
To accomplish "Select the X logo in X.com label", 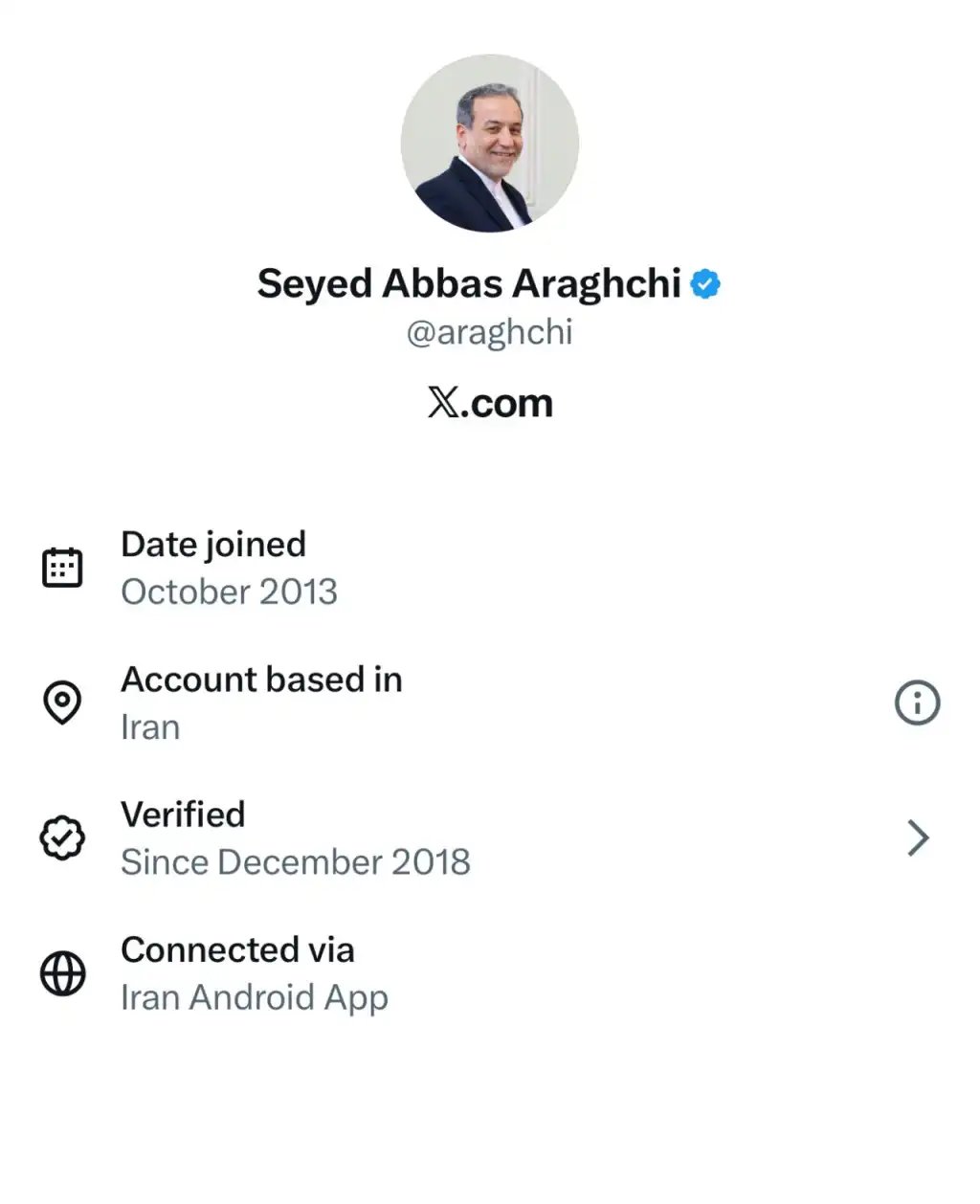I will [442, 402].
